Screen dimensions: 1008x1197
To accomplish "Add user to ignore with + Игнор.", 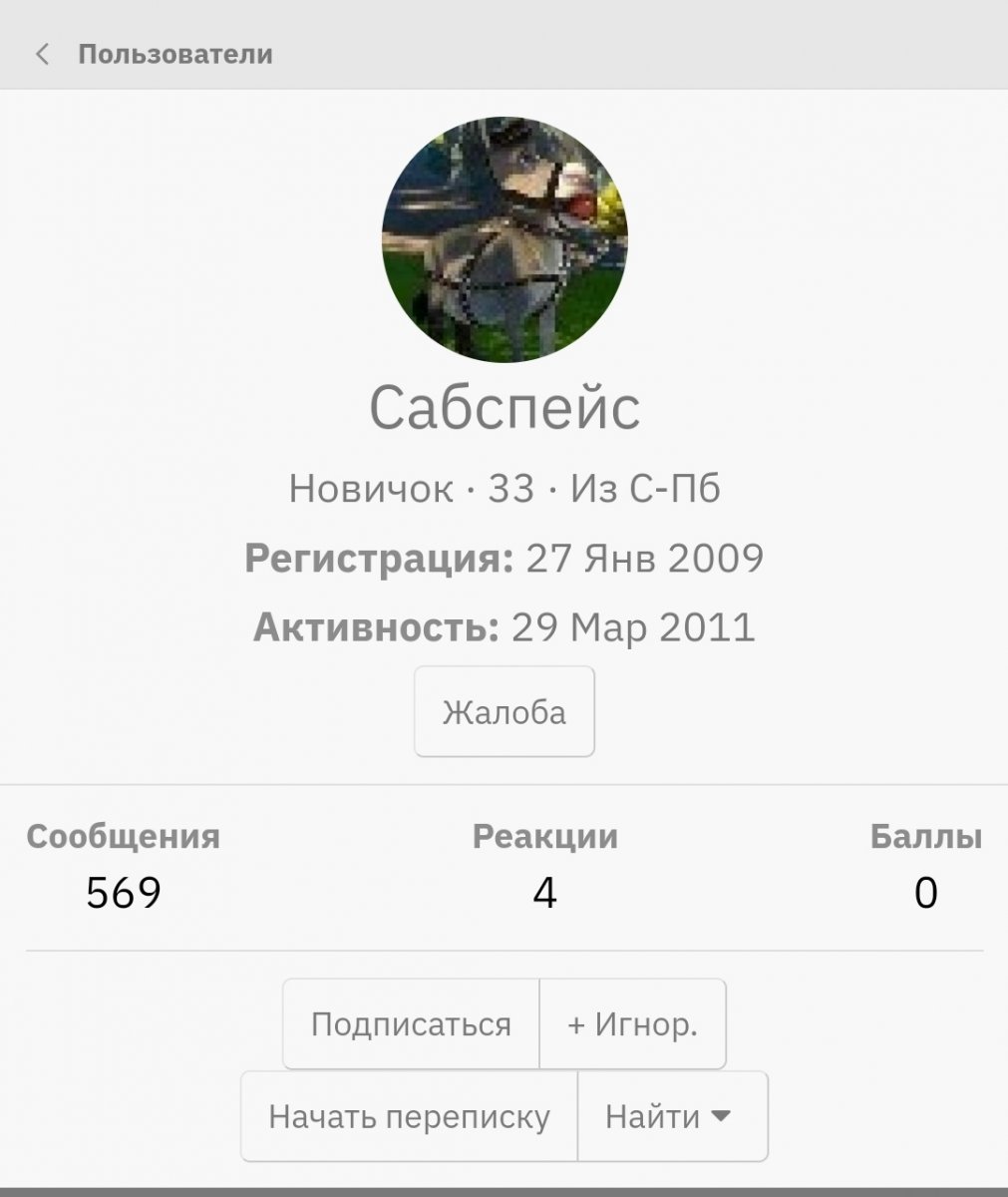I will pyautogui.click(x=632, y=1024).
